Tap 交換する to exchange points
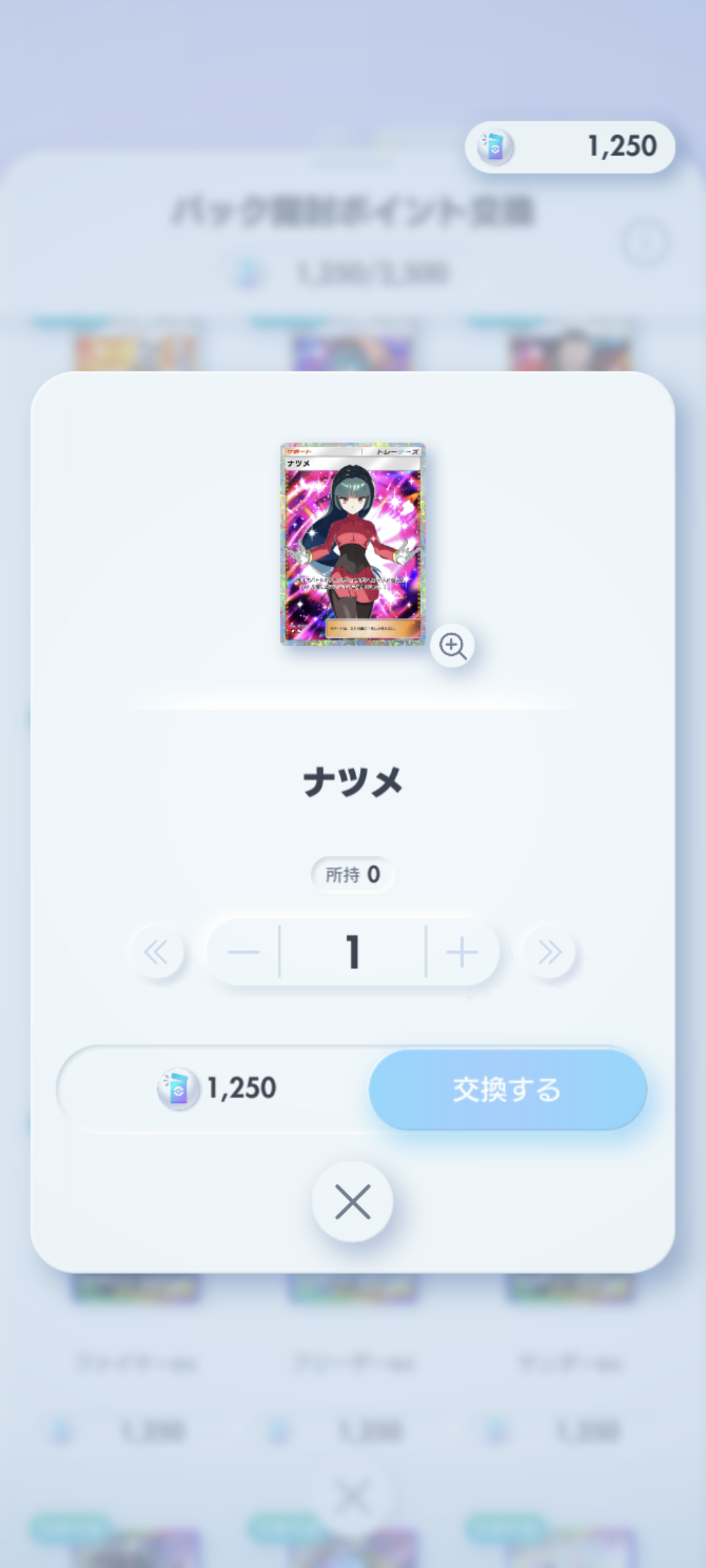The image size is (706, 1568). coord(508,1089)
